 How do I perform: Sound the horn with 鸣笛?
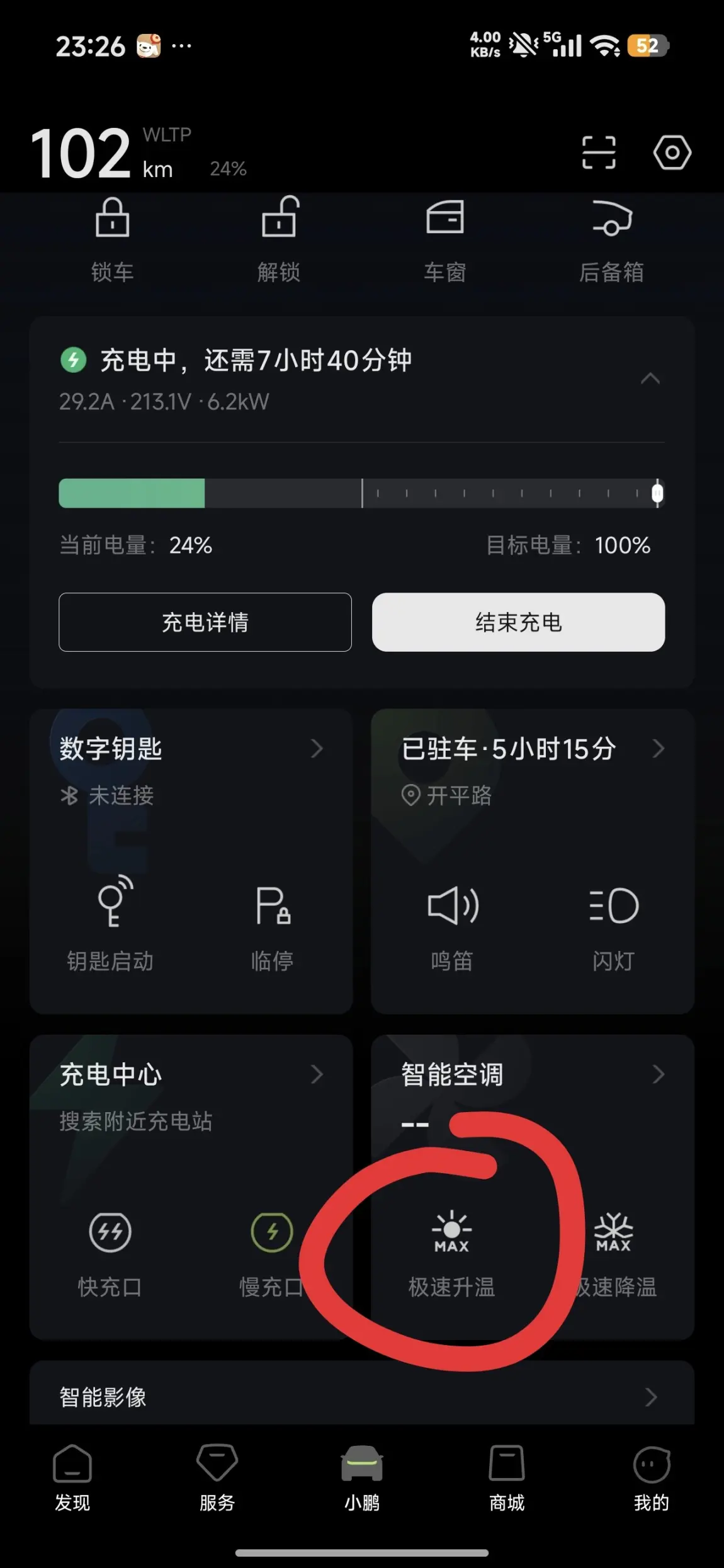click(x=452, y=929)
